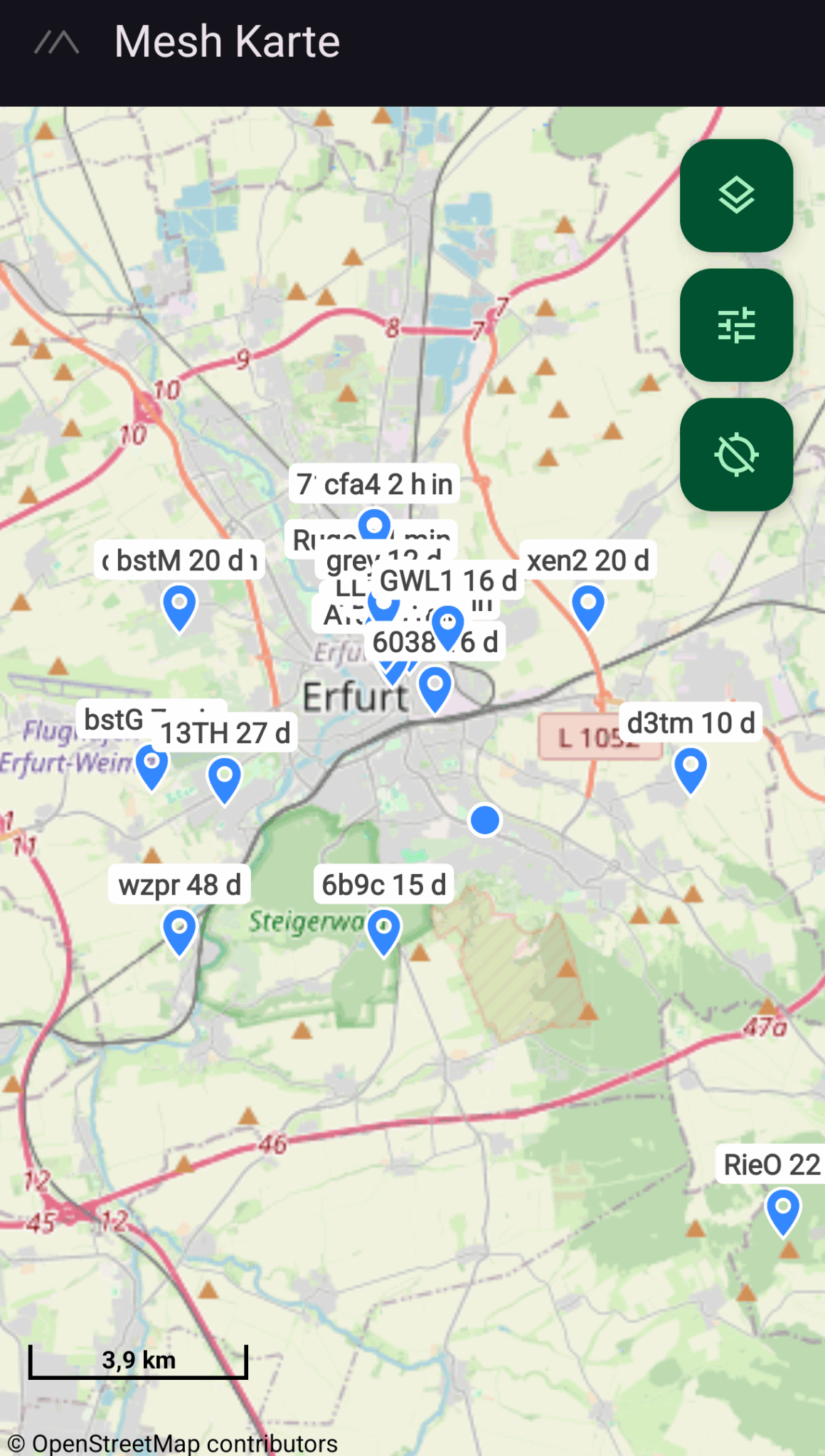Screen dimensions: 825x1456
Task: Select the d3tm node marker
Action: click(x=690, y=768)
